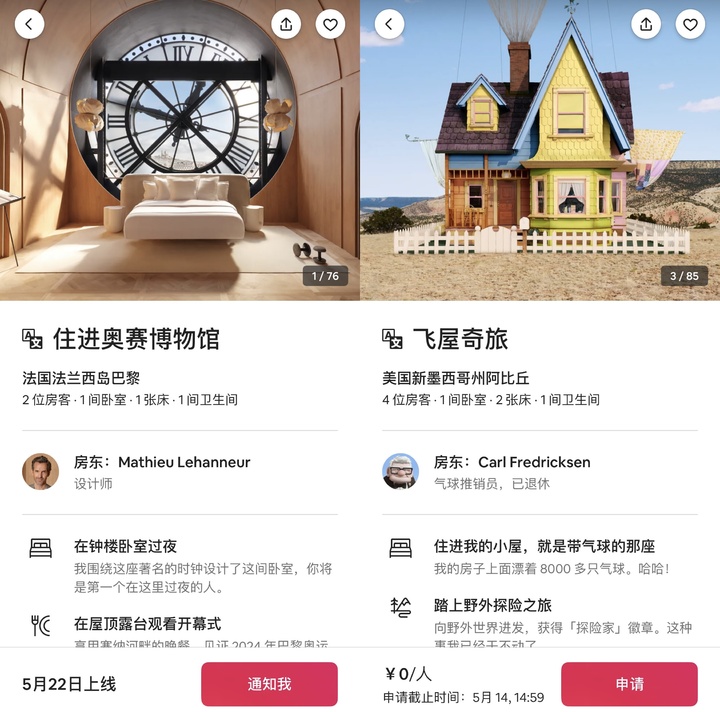Save 住进奥赛博物馆 to wishlist with heart
Screen dimensions: 720x712
[330, 24]
